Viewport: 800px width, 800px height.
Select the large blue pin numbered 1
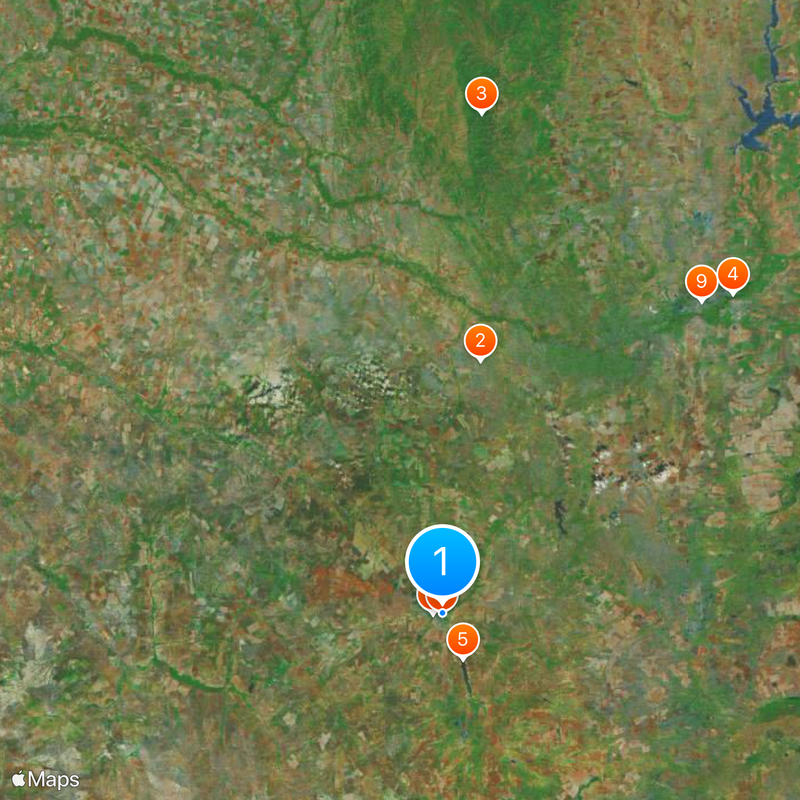point(442,562)
